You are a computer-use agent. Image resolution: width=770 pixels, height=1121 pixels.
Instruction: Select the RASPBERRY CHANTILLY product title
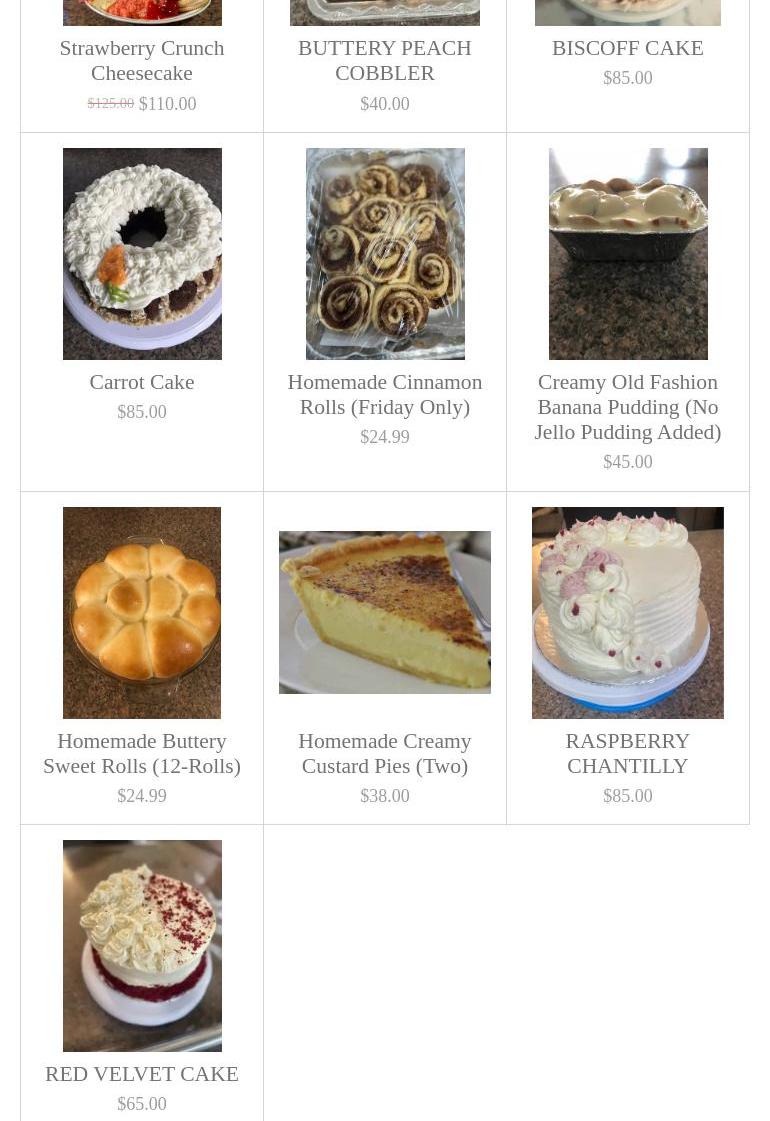tap(627, 753)
